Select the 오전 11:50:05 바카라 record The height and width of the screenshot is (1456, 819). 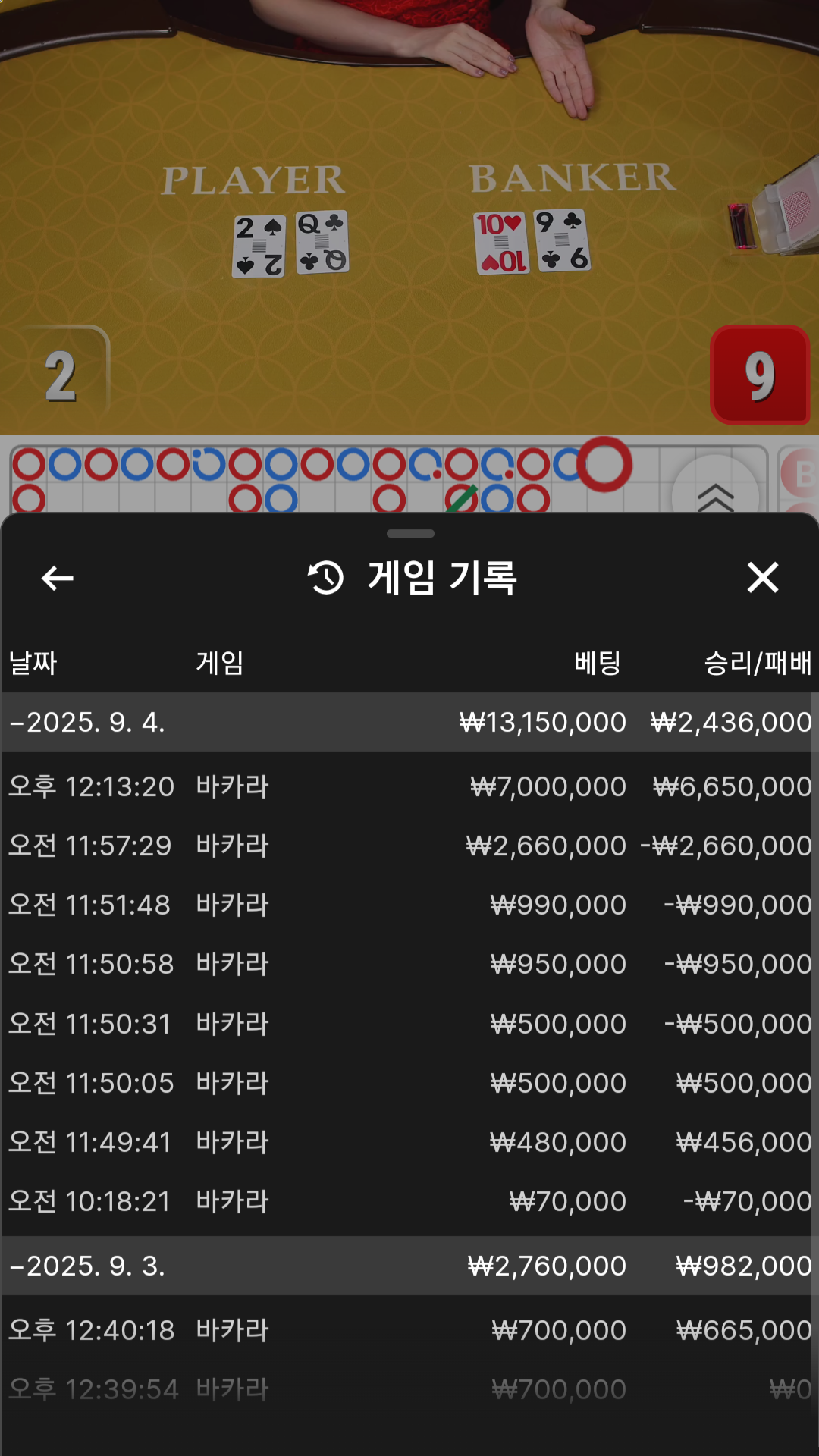409,1083
